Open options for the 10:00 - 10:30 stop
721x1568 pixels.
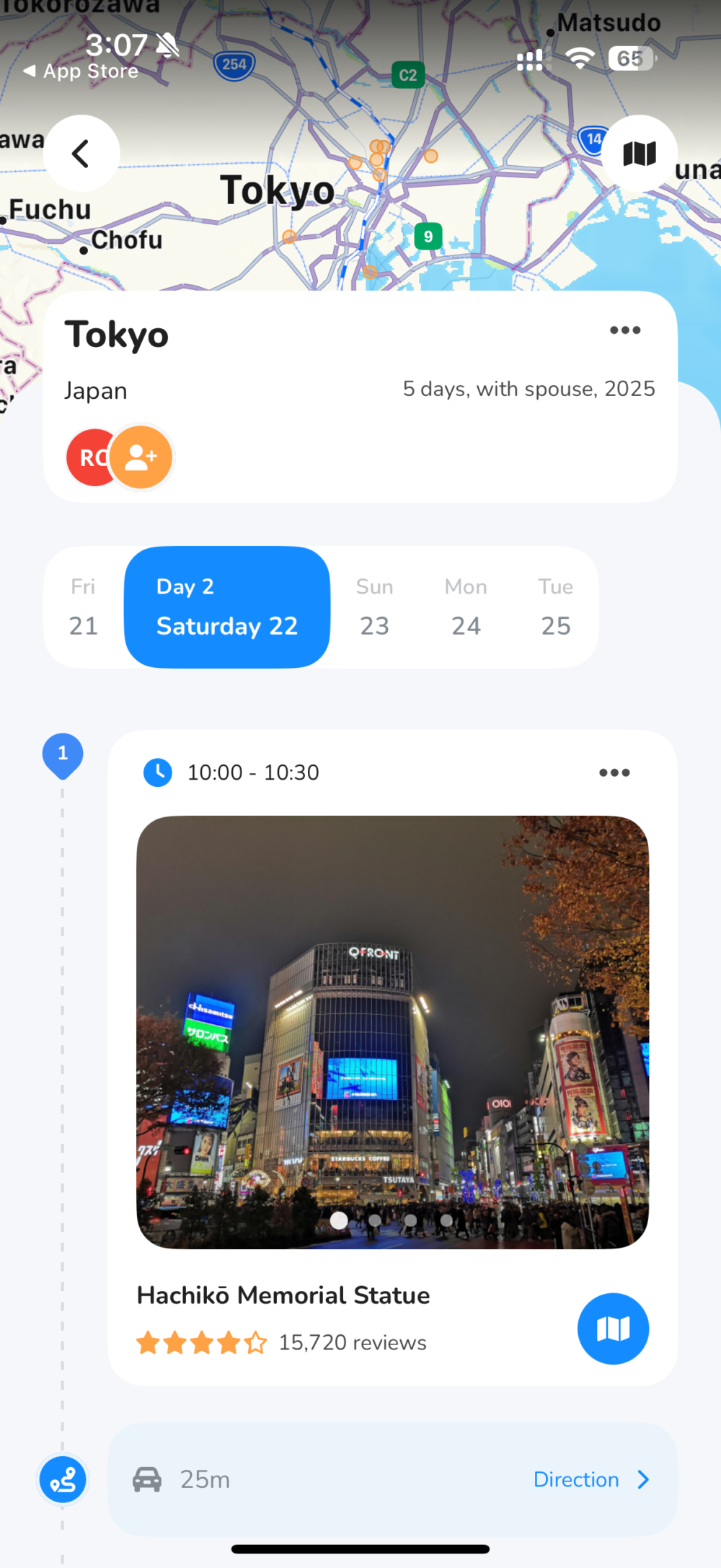[614, 772]
